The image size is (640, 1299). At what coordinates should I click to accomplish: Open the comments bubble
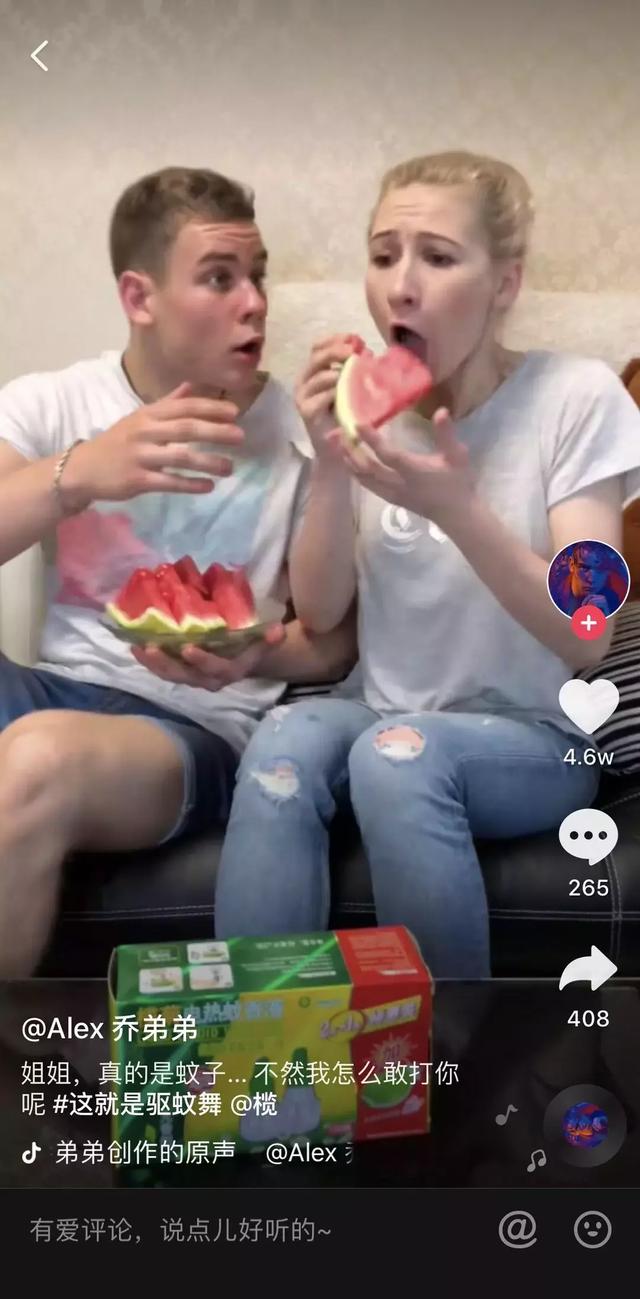pos(588,838)
